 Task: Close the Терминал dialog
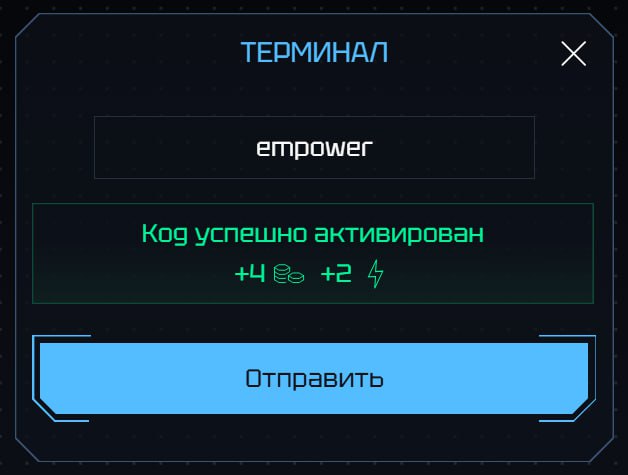[573, 53]
